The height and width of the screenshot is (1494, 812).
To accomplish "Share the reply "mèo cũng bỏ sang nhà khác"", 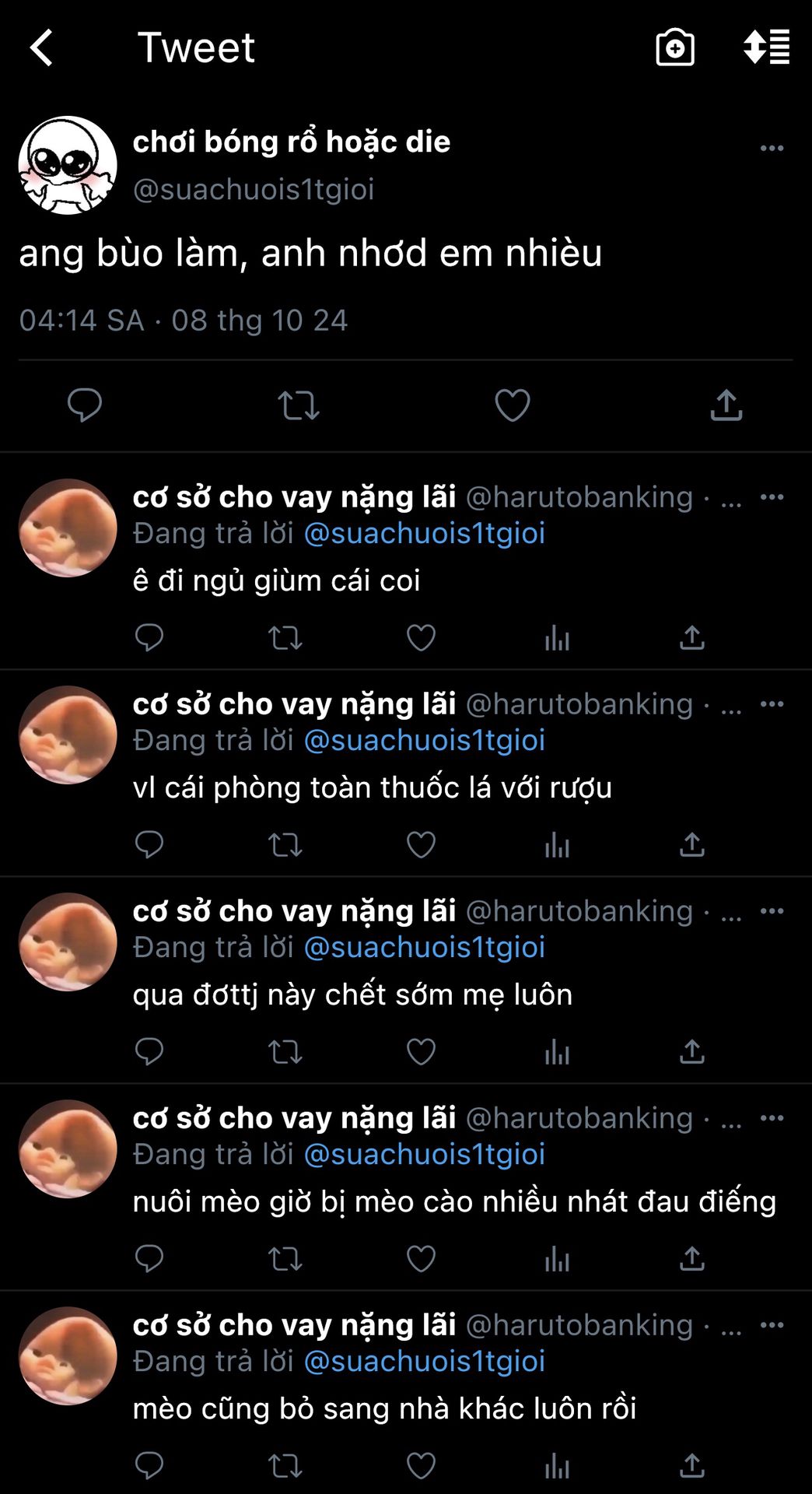I will 691,1466.
